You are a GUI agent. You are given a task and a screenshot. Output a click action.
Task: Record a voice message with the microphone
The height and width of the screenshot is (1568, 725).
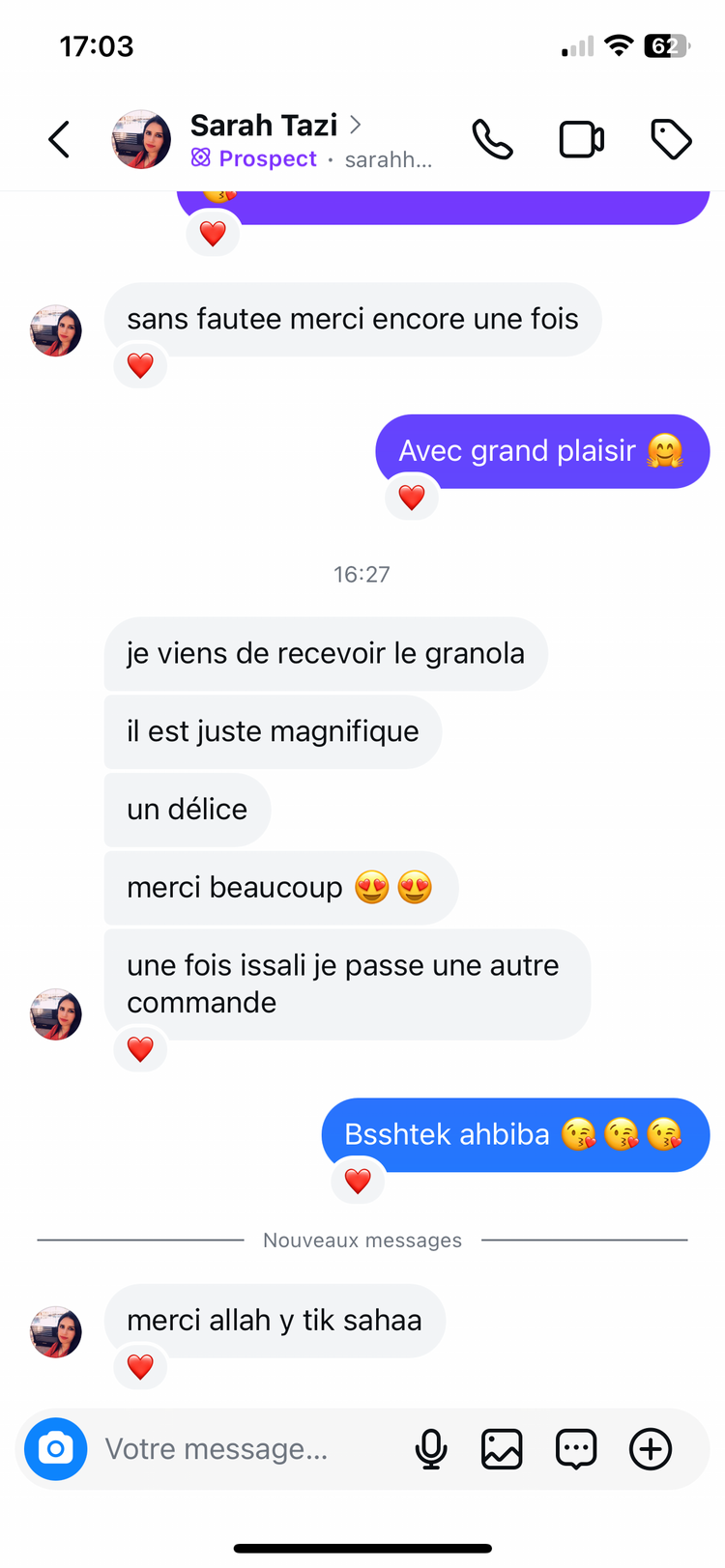(x=431, y=1448)
